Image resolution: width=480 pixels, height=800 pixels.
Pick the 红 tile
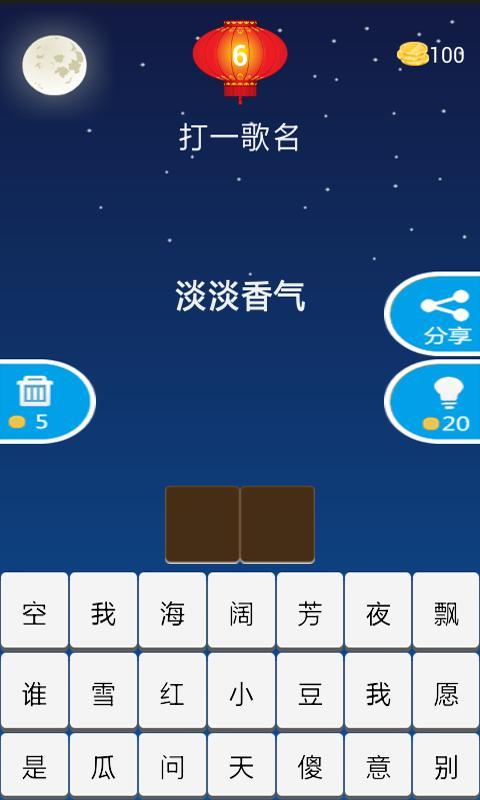[x=172, y=691]
